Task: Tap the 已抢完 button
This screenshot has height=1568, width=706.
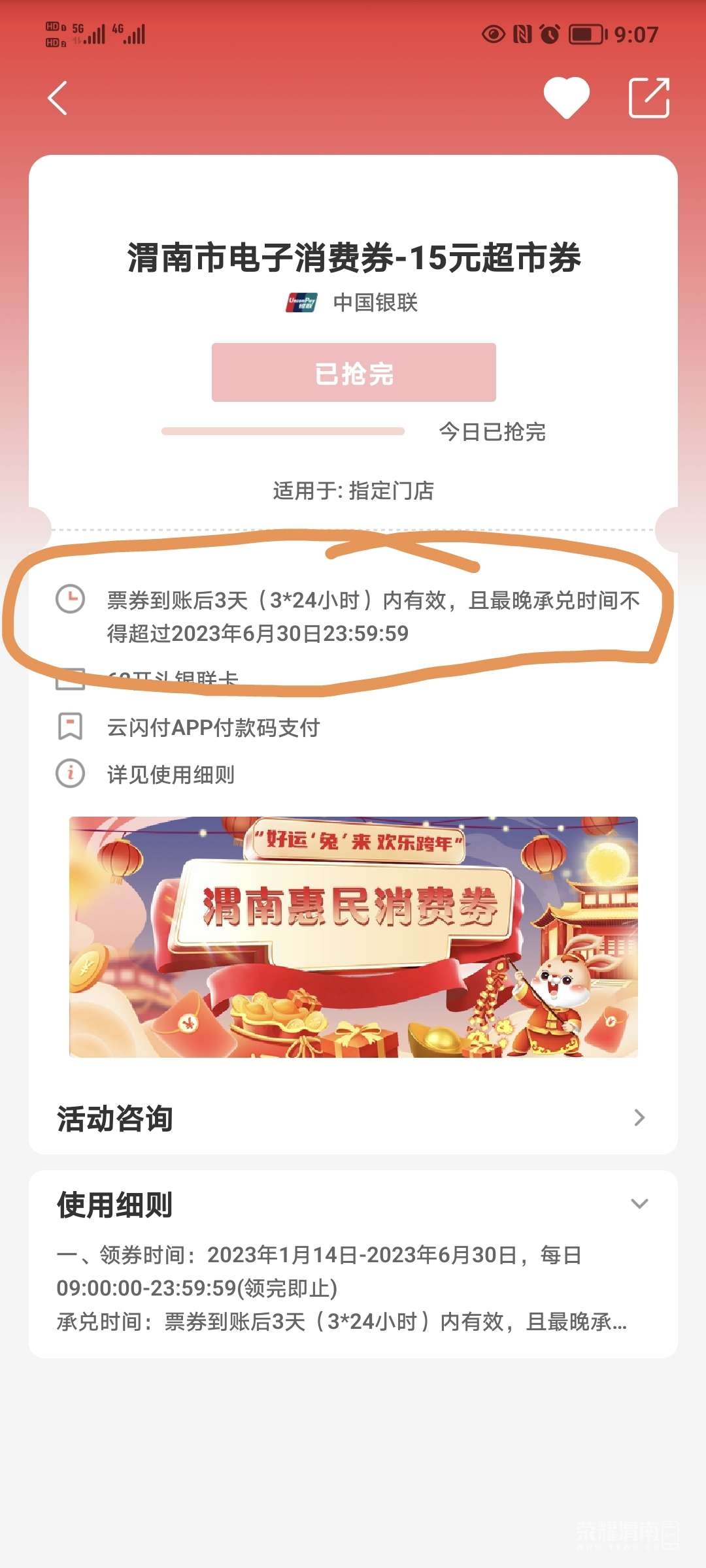Action: pyautogui.click(x=354, y=372)
